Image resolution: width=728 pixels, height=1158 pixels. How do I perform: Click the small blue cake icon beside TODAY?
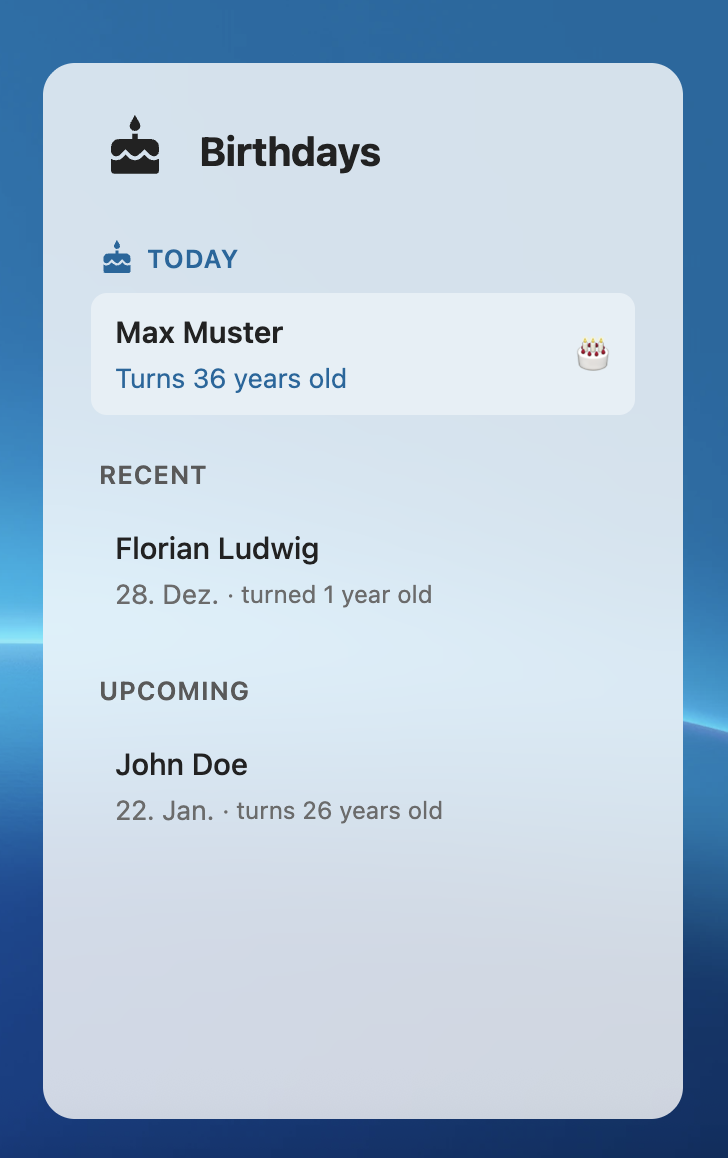[118, 258]
